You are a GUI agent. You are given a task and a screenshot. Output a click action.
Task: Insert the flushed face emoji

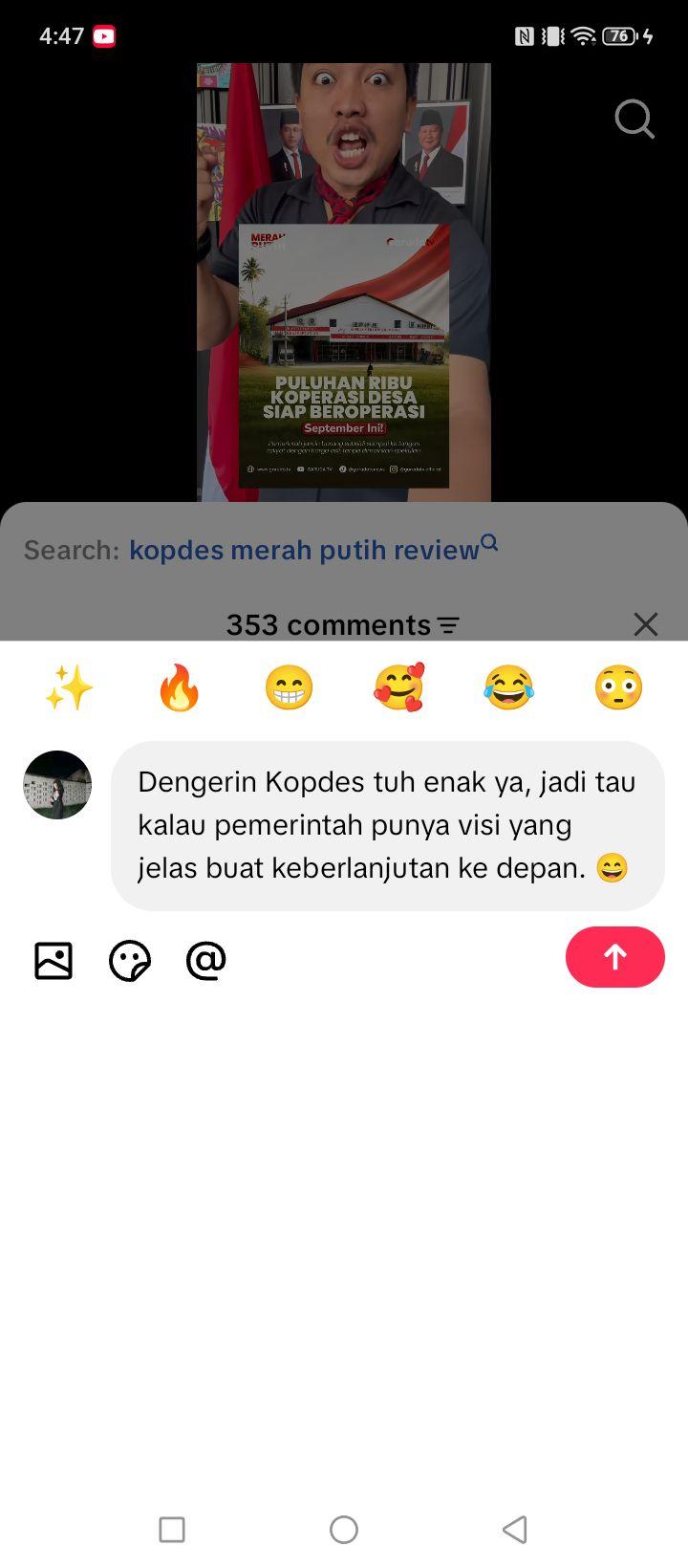[618, 687]
